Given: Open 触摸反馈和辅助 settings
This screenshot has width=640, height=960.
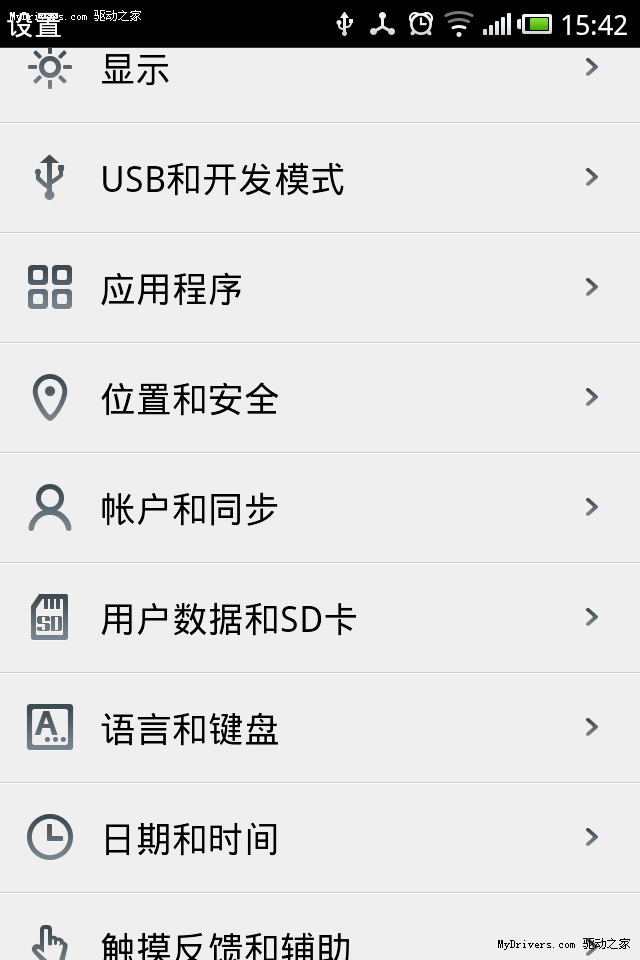Looking at the screenshot, I should point(226,942).
